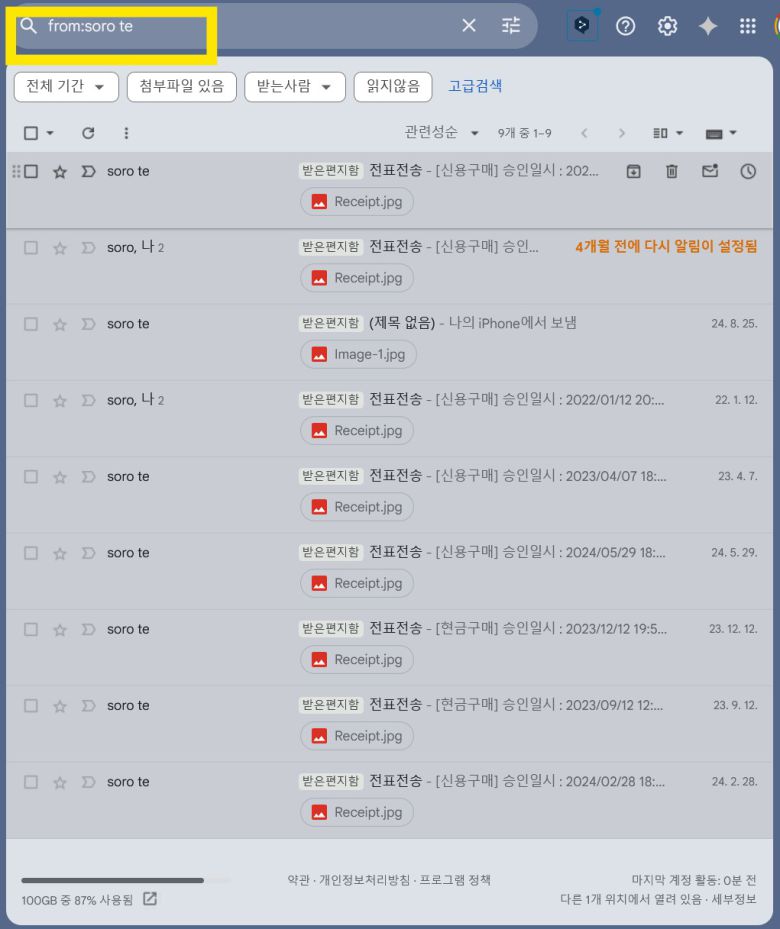The height and width of the screenshot is (929, 780).
Task: Open the 관련성순 sort dropdown
Action: click(442, 133)
